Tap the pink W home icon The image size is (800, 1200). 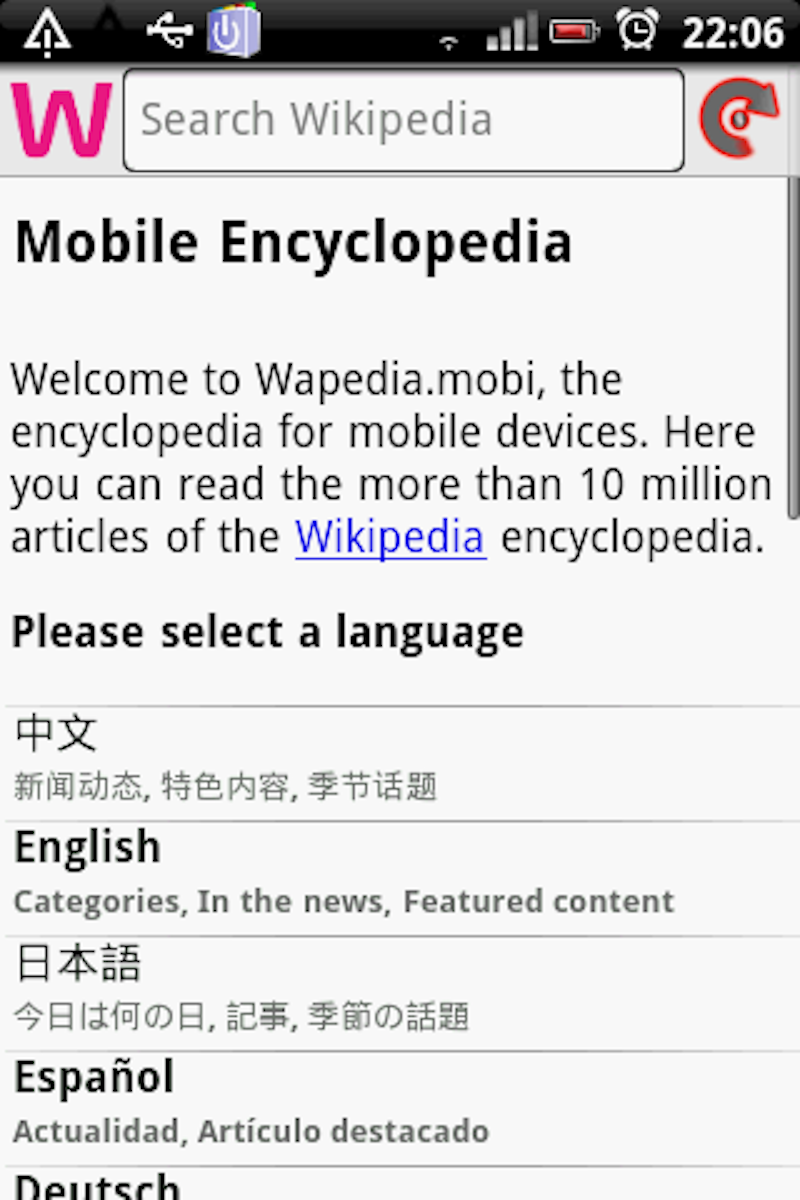pyautogui.click(x=60, y=120)
